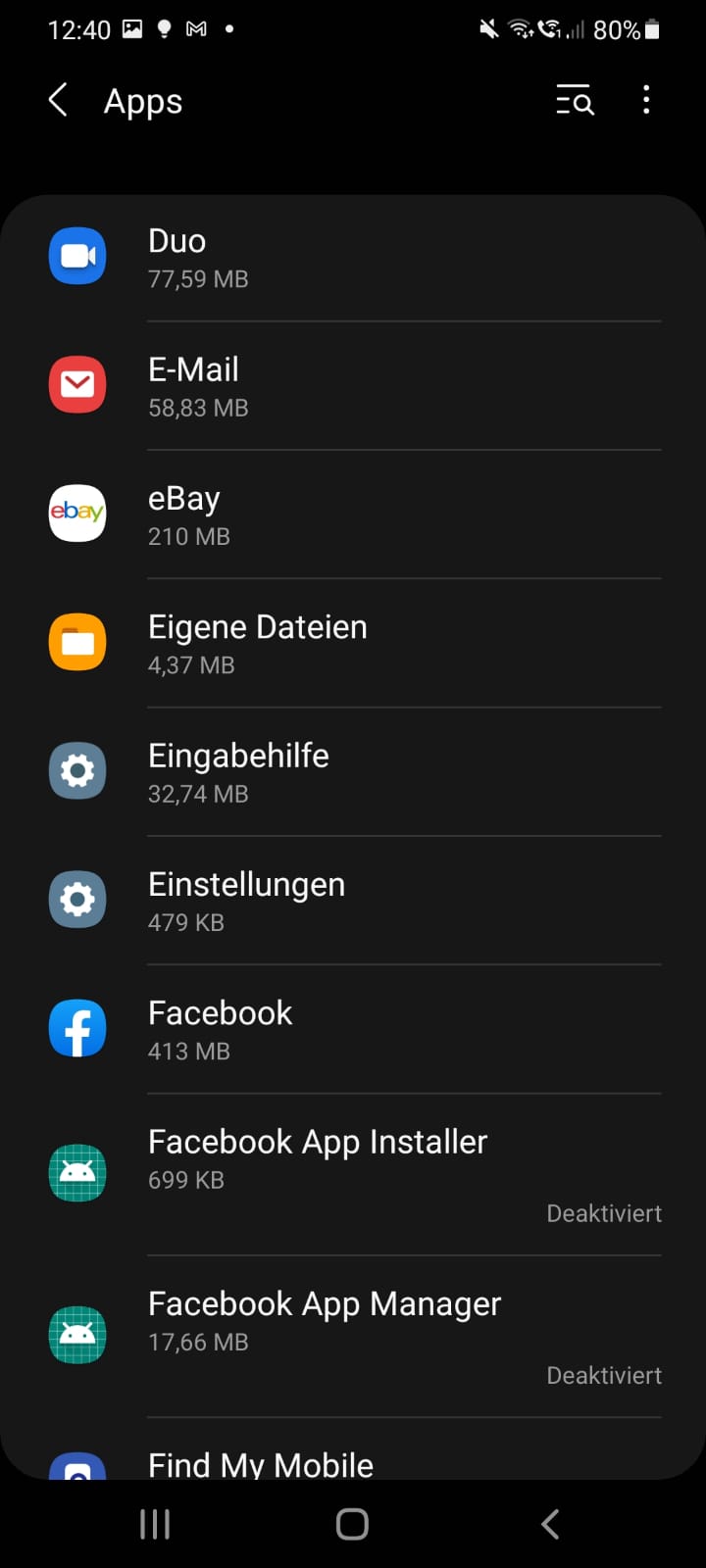Open the Find My Mobile app entry
706x1568 pixels.
point(260,1464)
